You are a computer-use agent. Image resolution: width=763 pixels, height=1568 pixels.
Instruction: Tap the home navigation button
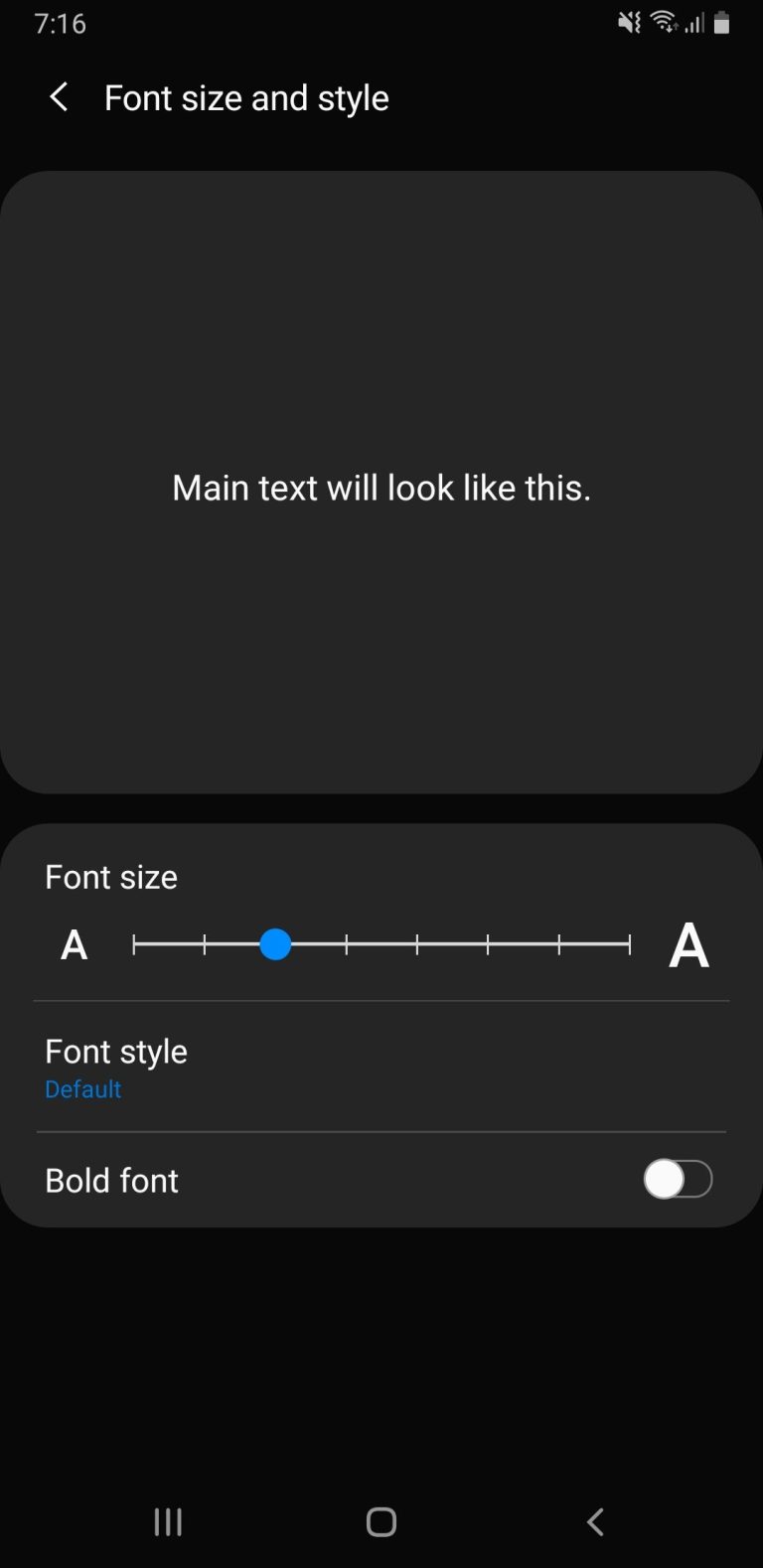point(381,1520)
